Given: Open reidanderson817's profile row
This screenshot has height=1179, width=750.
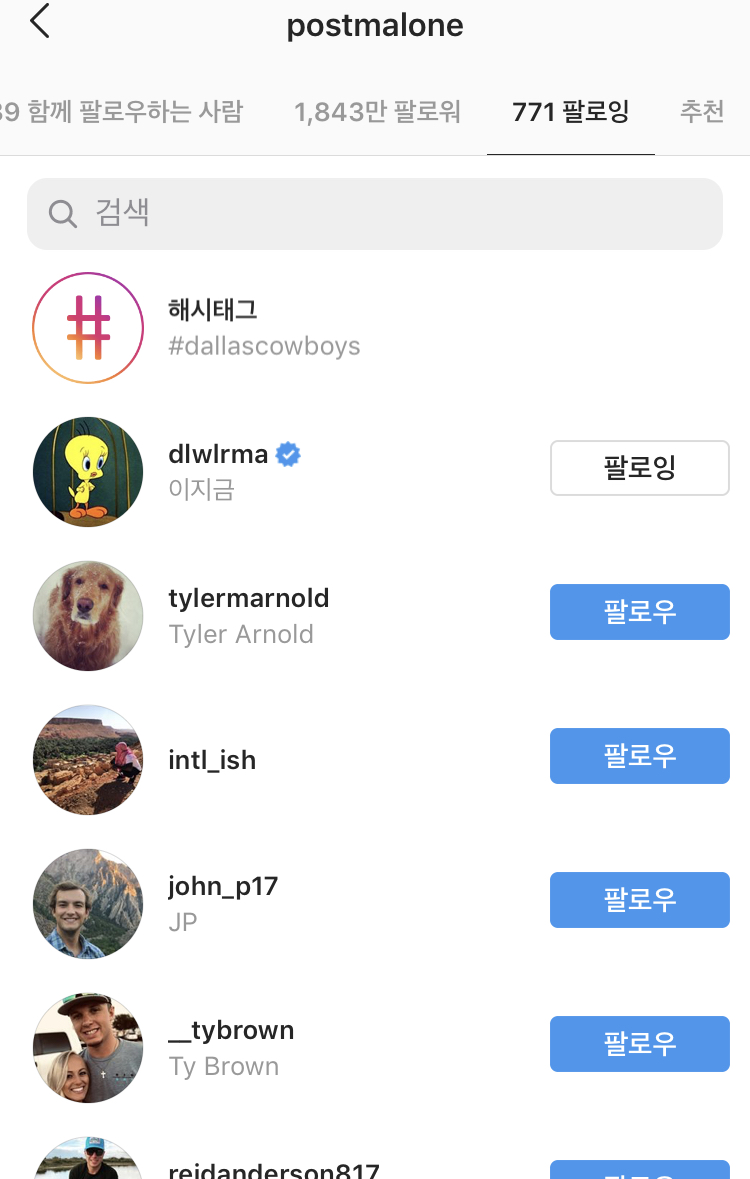Looking at the screenshot, I should pos(273,1168).
